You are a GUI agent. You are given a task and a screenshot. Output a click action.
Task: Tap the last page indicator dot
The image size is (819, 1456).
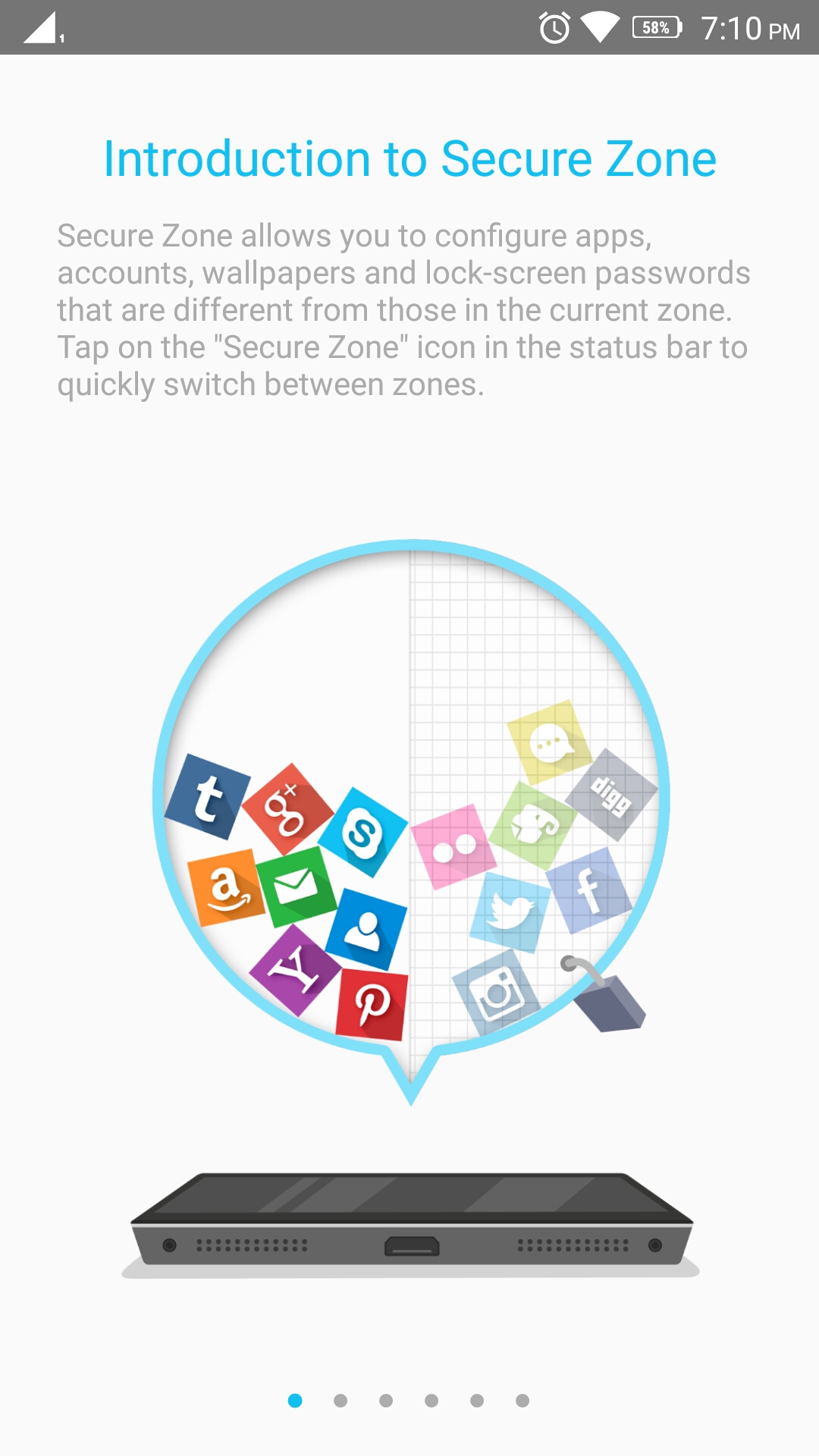pyautogui.click(x=522, y=1401)
